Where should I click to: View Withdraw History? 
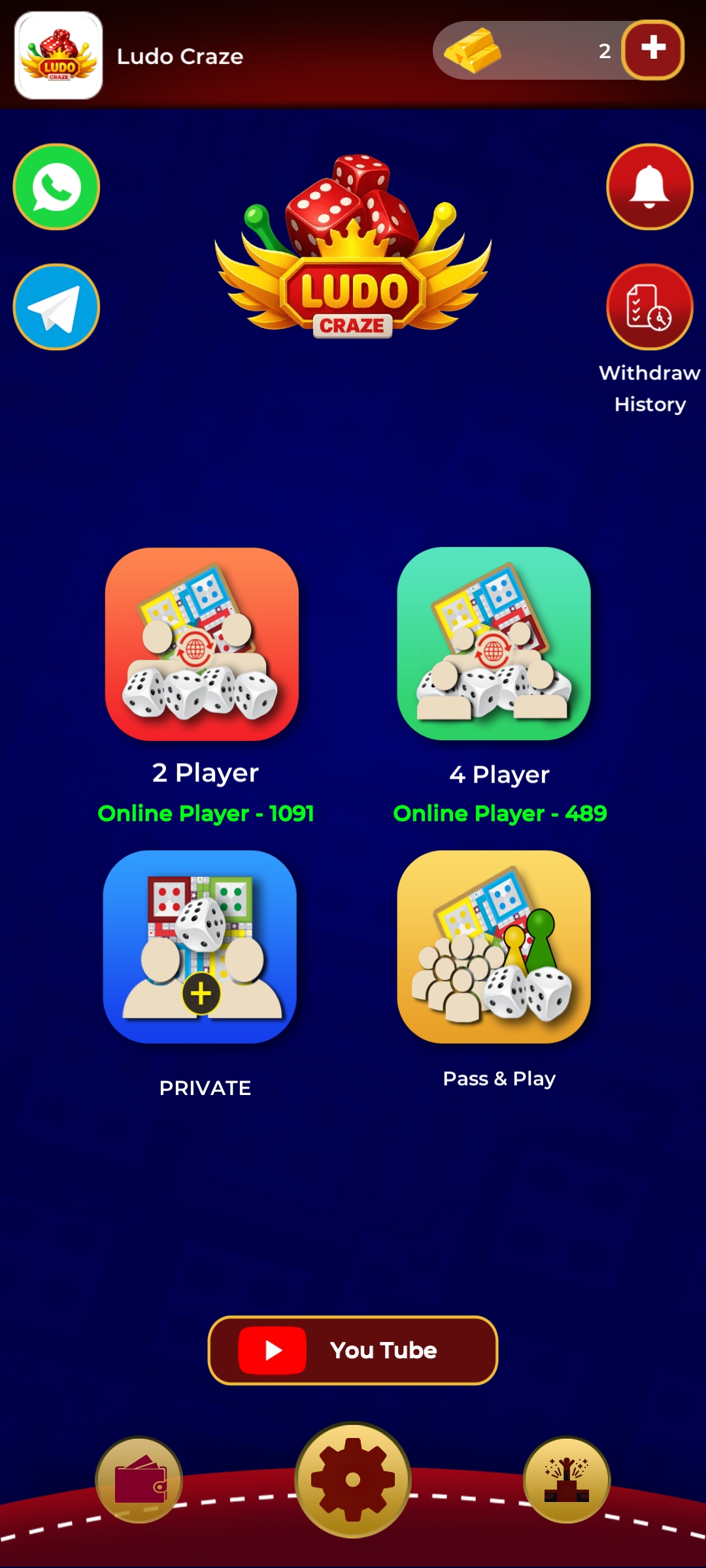[x=649, y=307]
